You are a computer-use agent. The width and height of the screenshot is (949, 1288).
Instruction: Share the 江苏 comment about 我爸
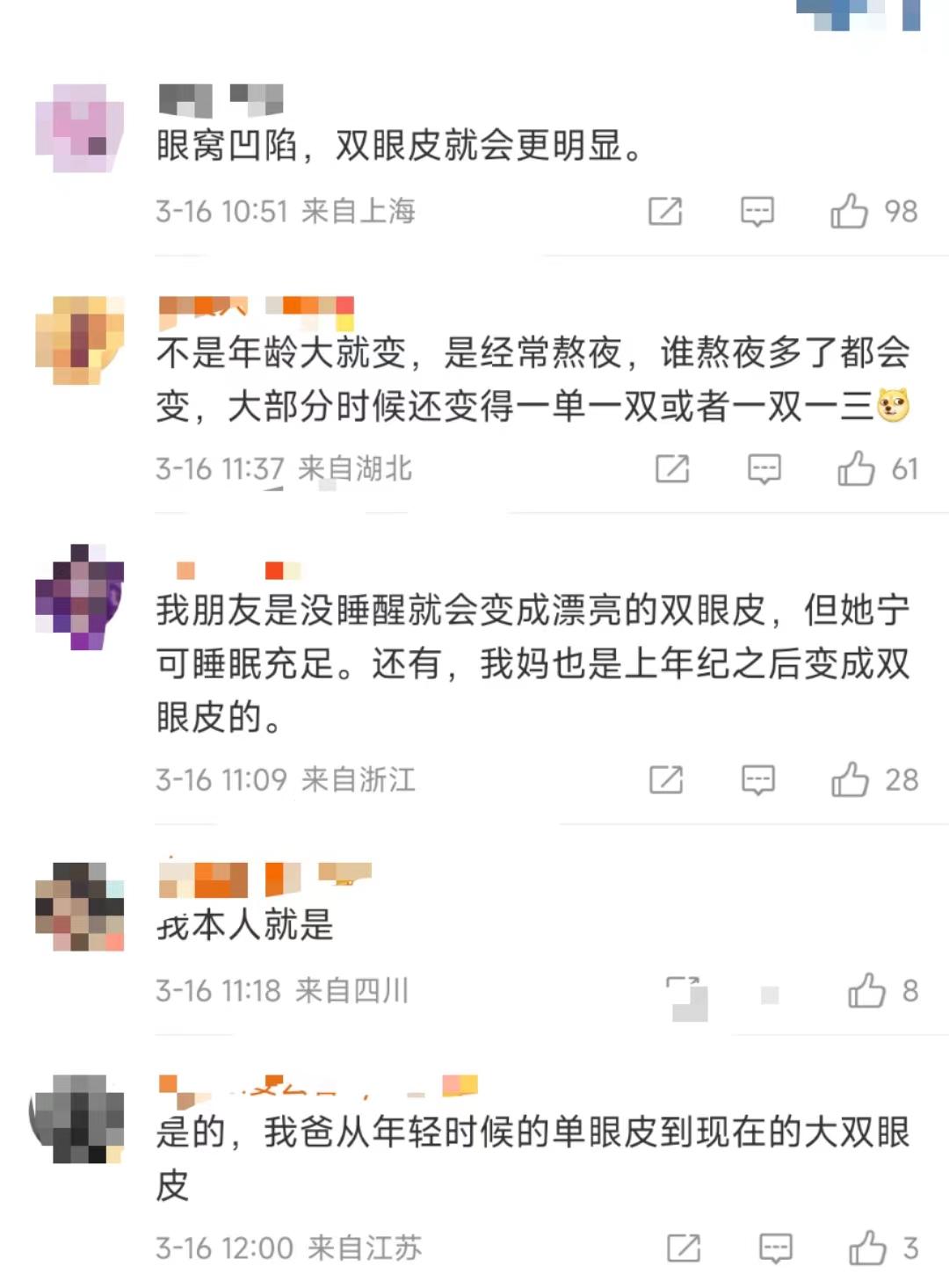click(684, 1248)
